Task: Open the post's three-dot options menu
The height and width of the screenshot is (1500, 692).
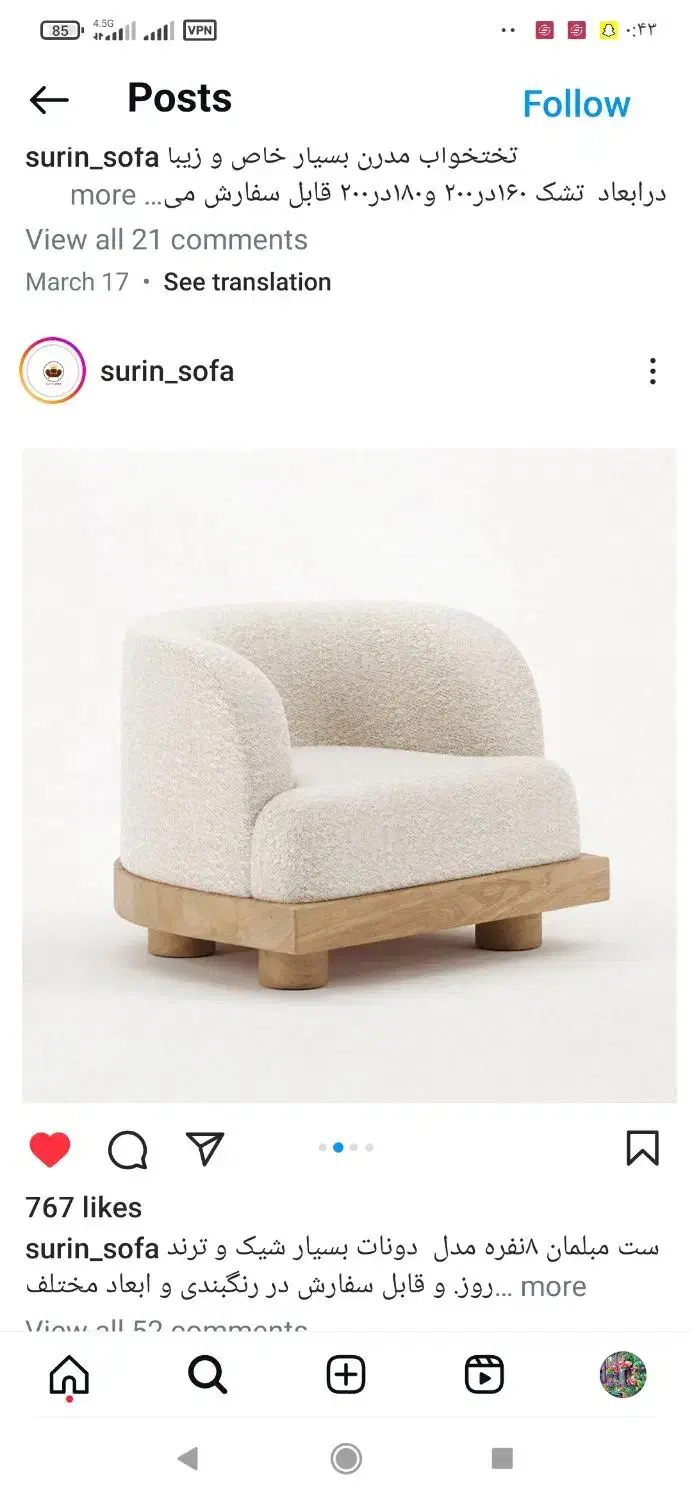Action: tap(652, 371)
